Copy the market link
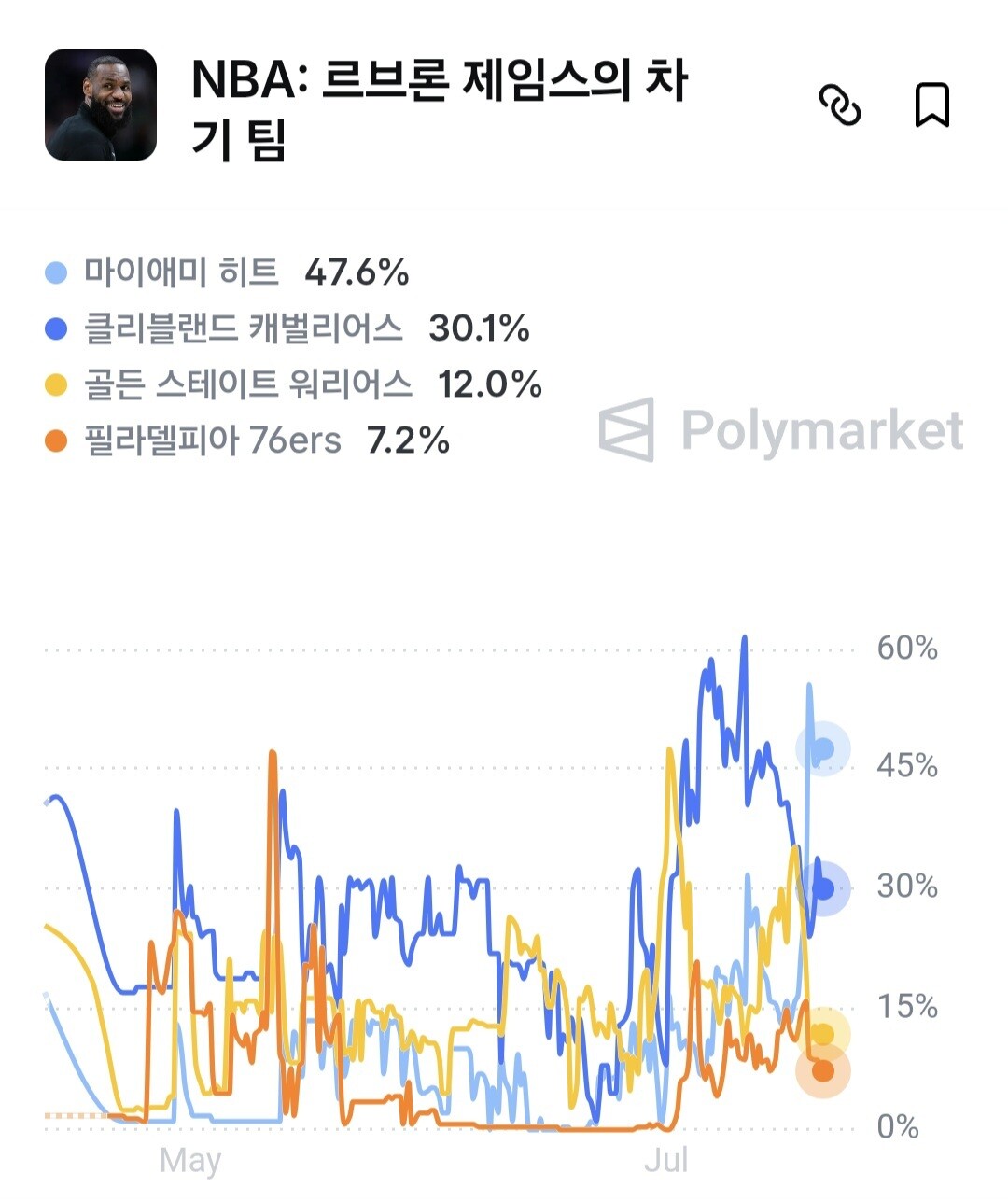Screen dimensions: 1008x1201 [839, 105]
